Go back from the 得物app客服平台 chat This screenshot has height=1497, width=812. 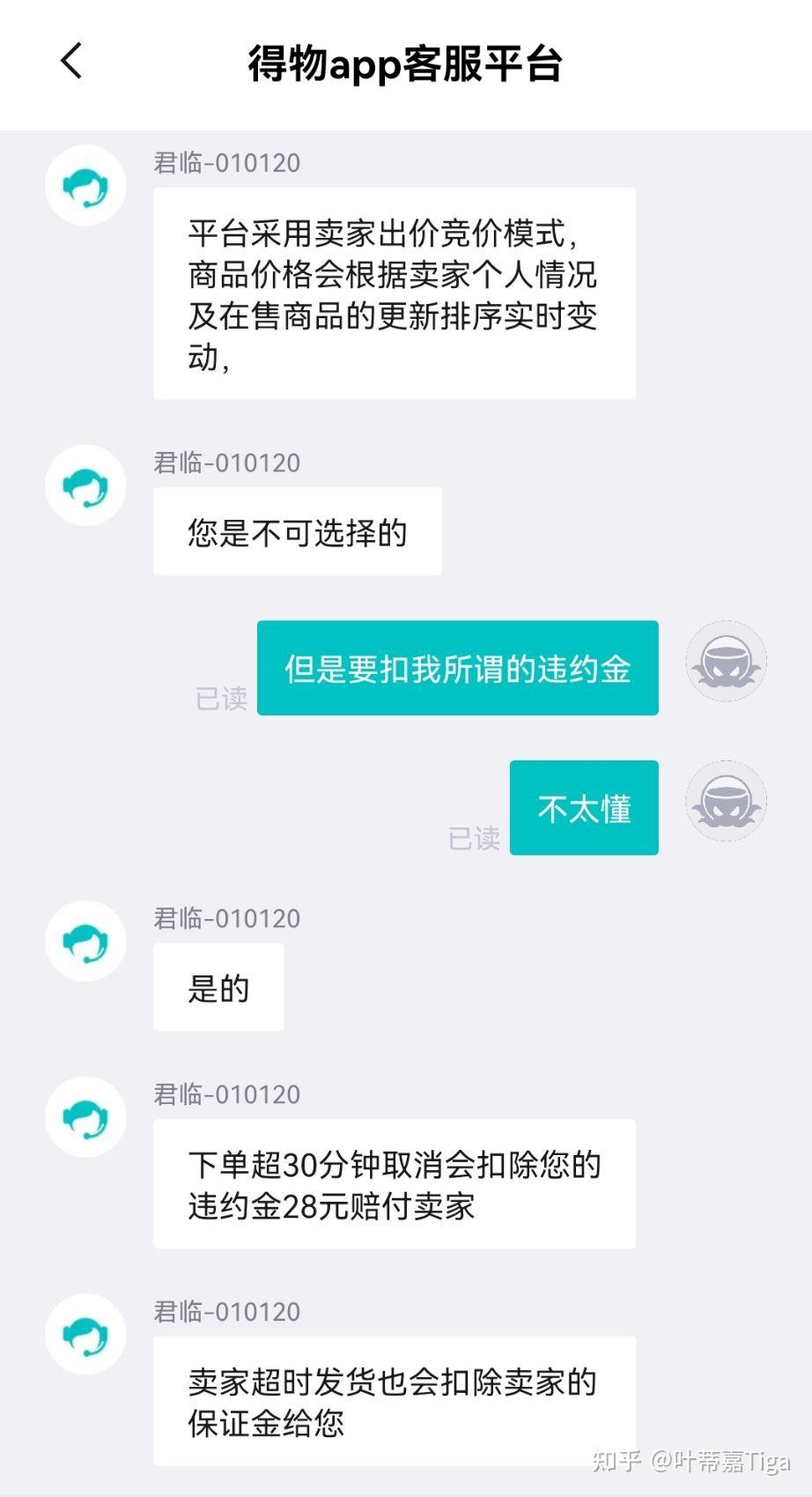point(71,62)
